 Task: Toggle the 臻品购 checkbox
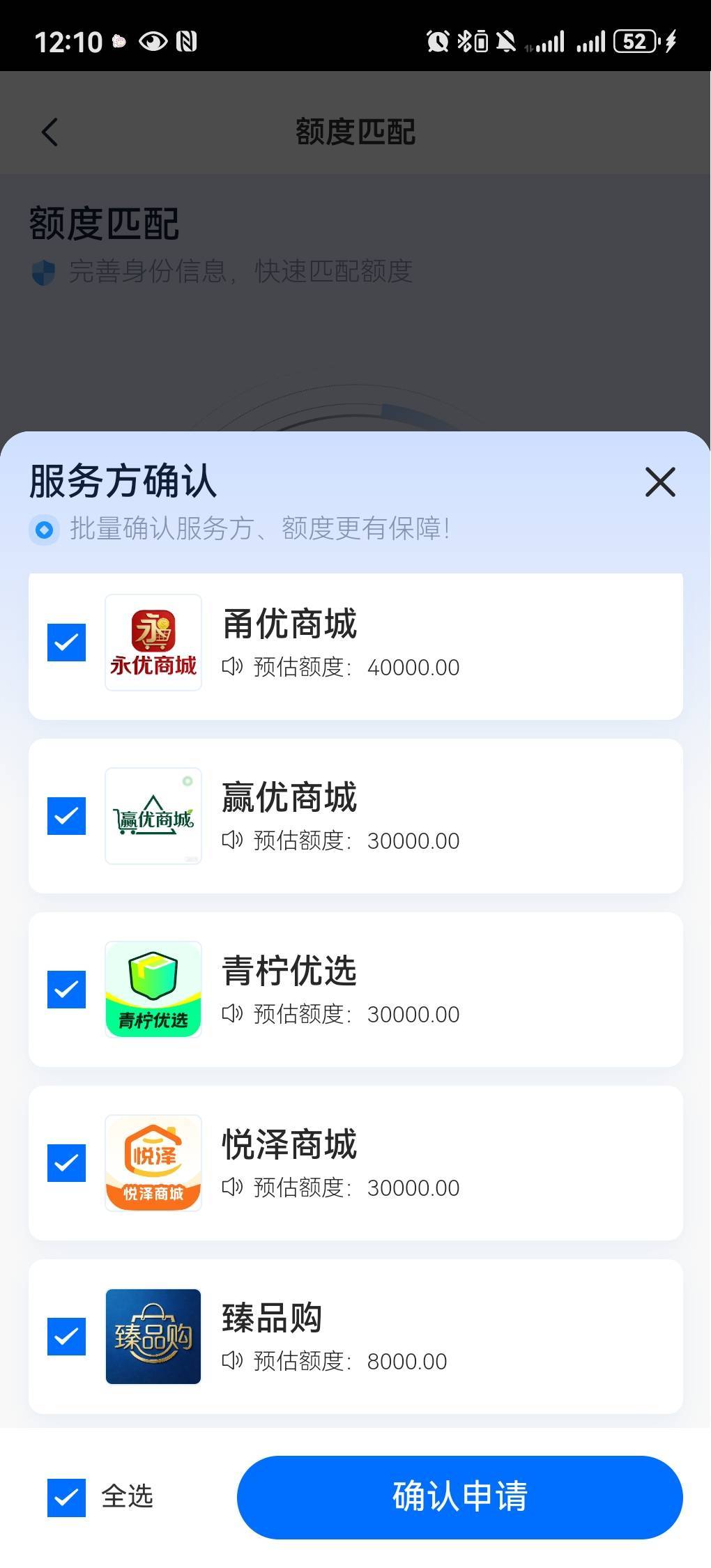coord(66,1336)
